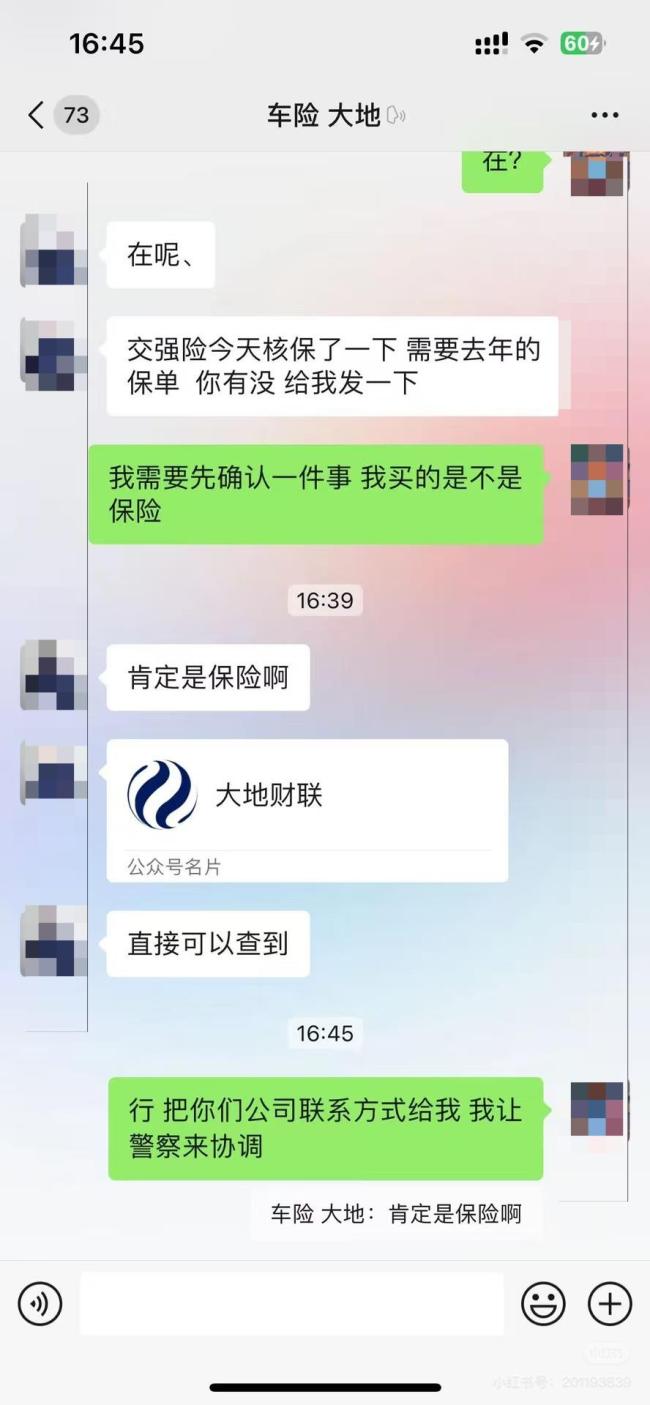This screenshot has width=650, height=1405.
Task: Open the emoji sticker panel
Action: [543, 1303]
